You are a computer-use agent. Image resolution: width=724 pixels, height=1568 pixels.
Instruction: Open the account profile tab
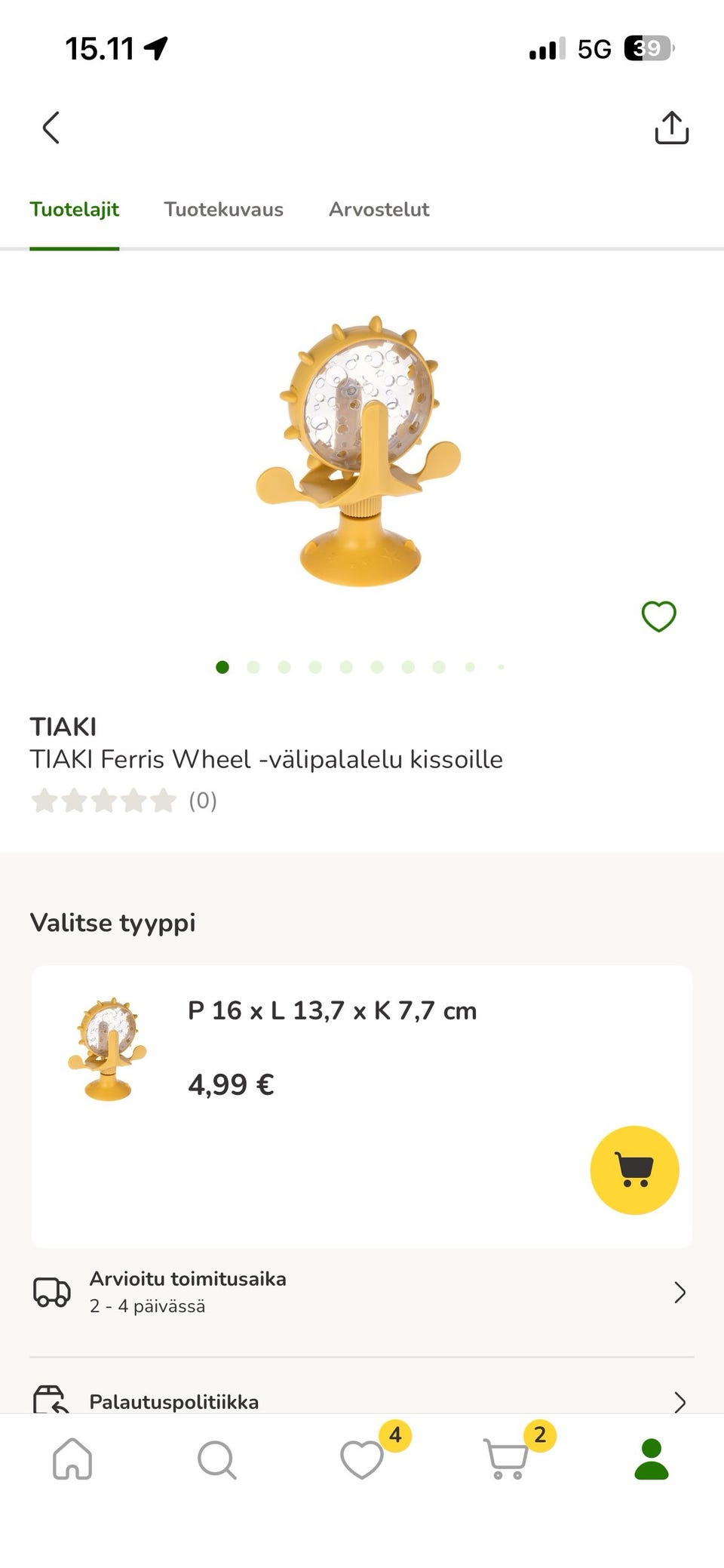(x=652, y=1458)
